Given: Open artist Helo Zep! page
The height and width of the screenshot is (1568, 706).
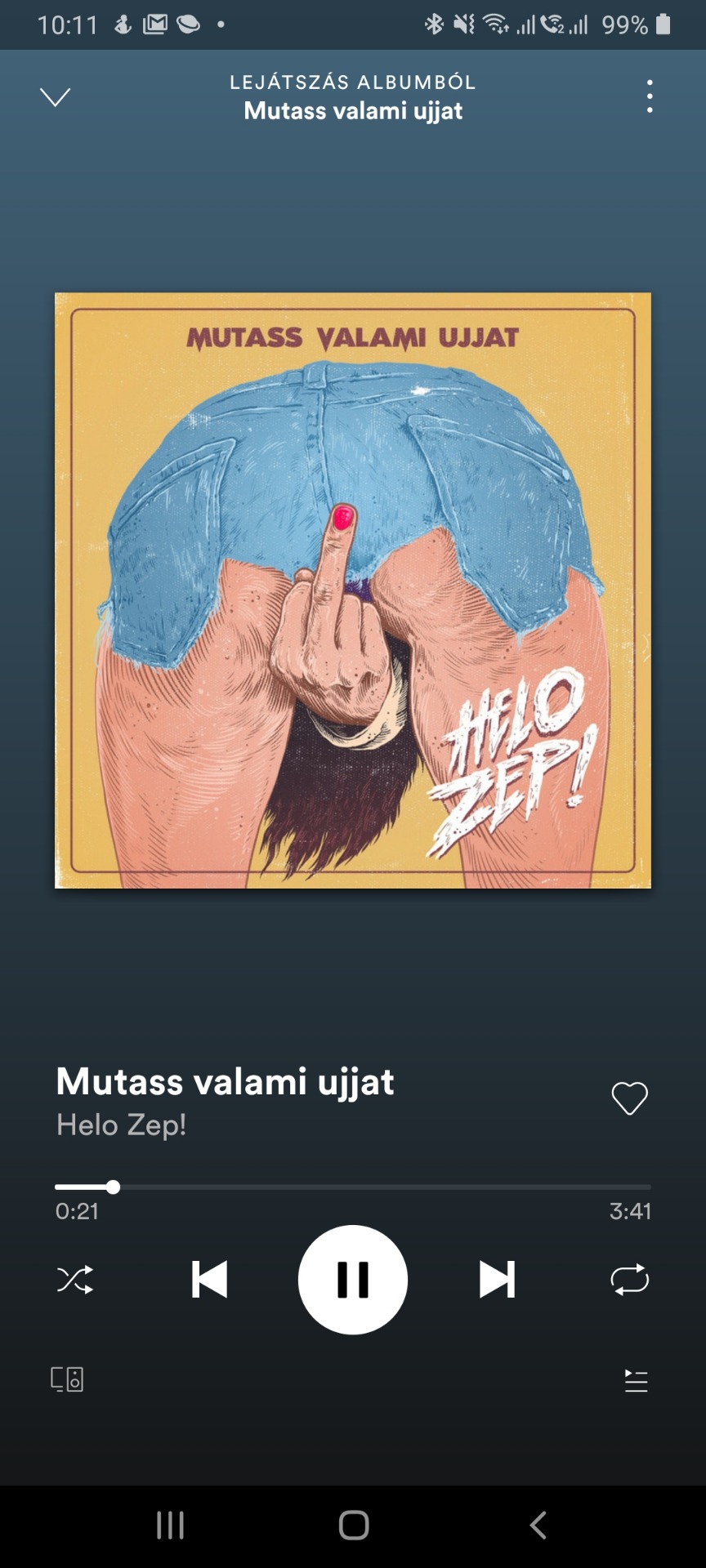Looking at the screenshot, I should pyautogui.click(x=121, y=1125).
